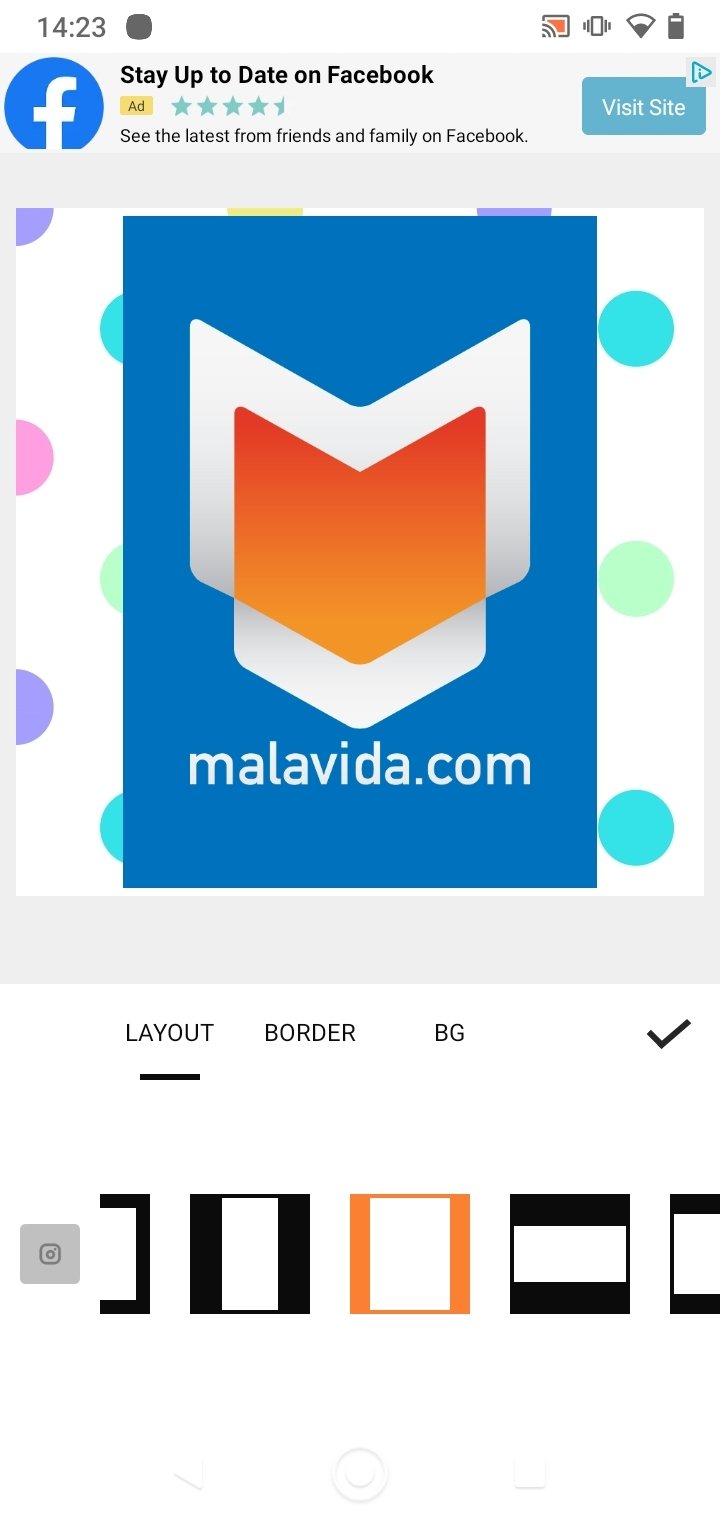Select the narrow tall portrait layout
Image resolution: width=720 pixels, height=1520 pixels.
(250, 1254)
